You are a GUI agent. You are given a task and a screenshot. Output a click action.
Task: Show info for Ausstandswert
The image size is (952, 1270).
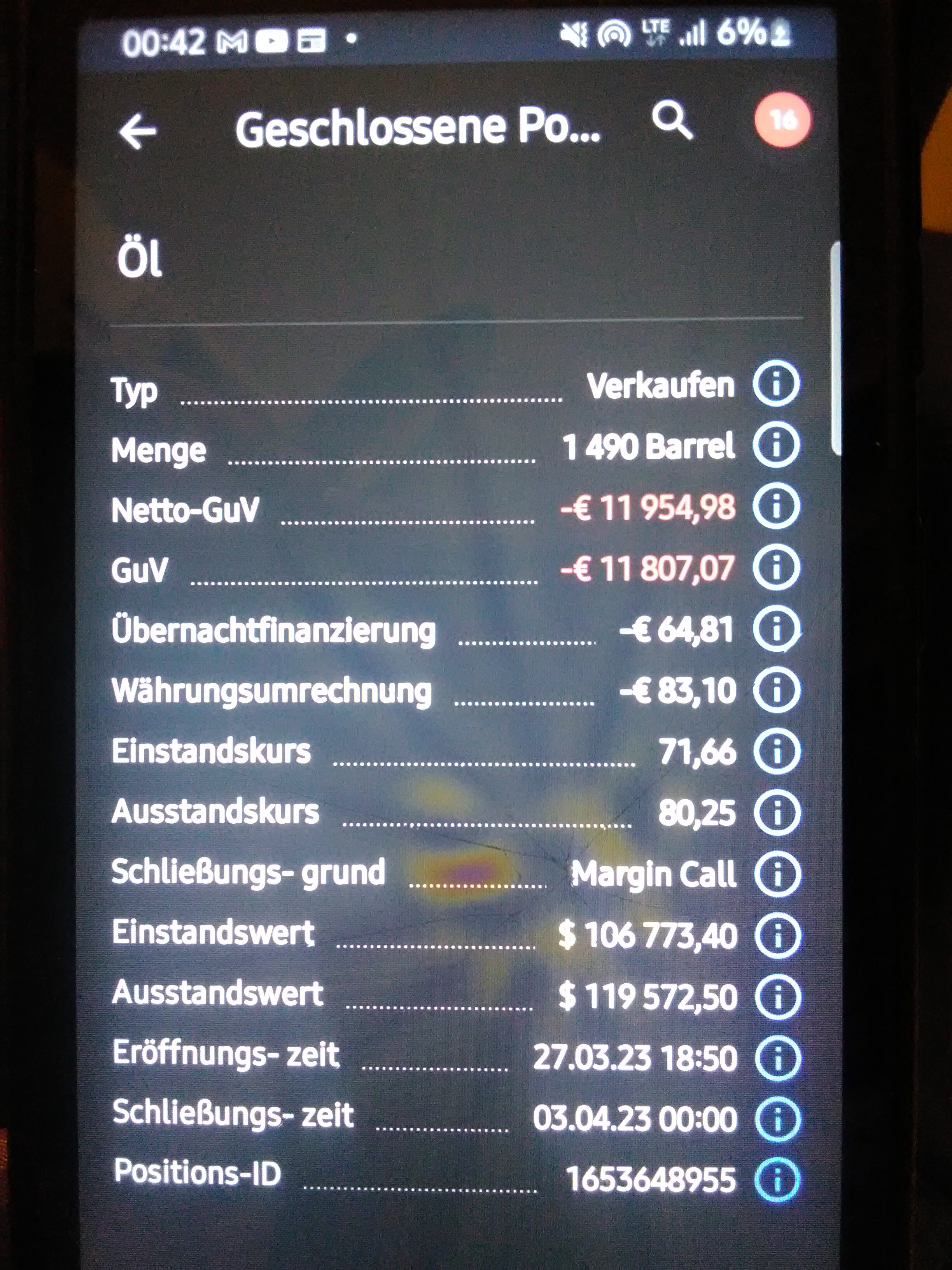[777, 997]
